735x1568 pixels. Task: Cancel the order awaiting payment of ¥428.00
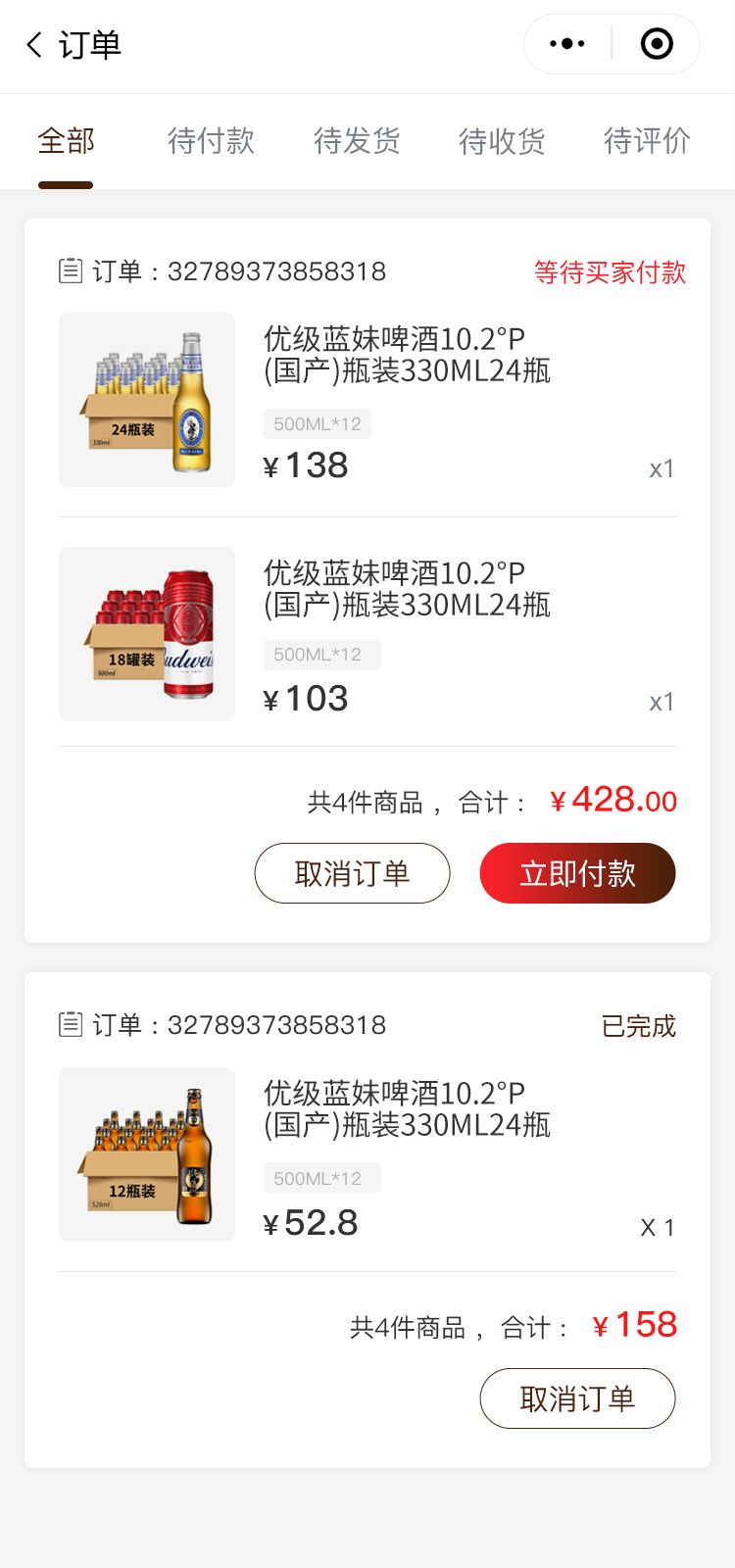click(x=352, y=873)
